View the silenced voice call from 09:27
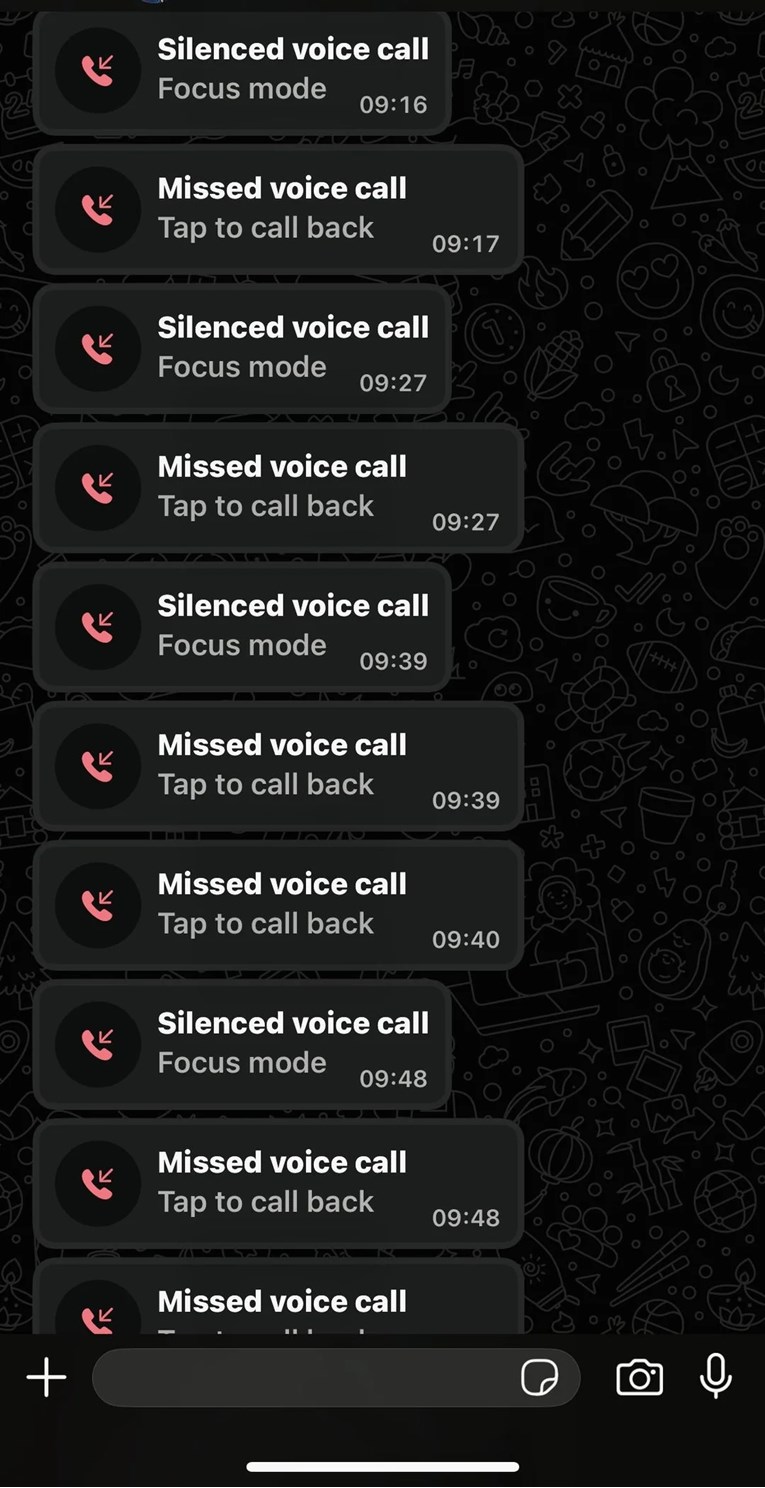Image resolution: width=765 pixels, height=1488 pixels. point(242,348)
